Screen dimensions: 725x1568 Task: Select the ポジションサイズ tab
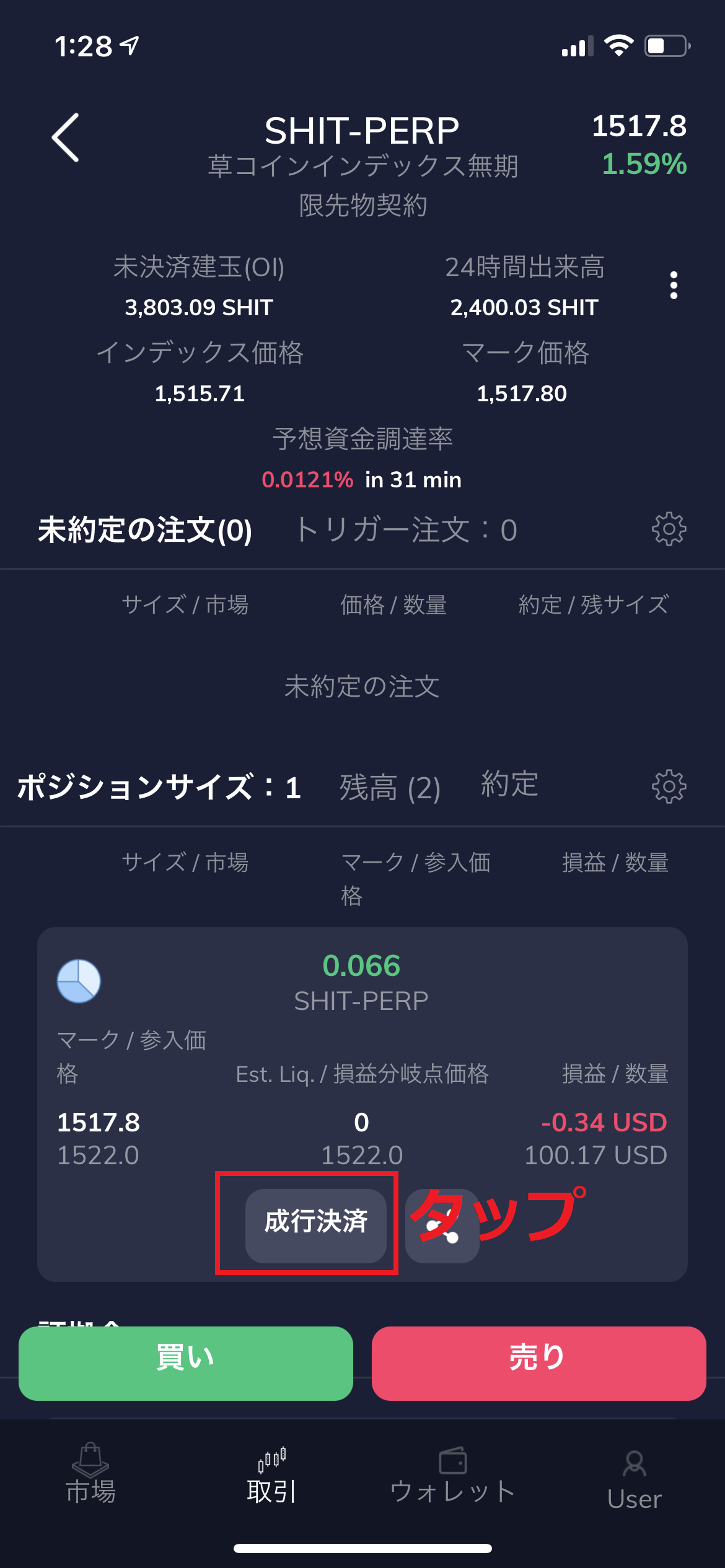(159, 787)
